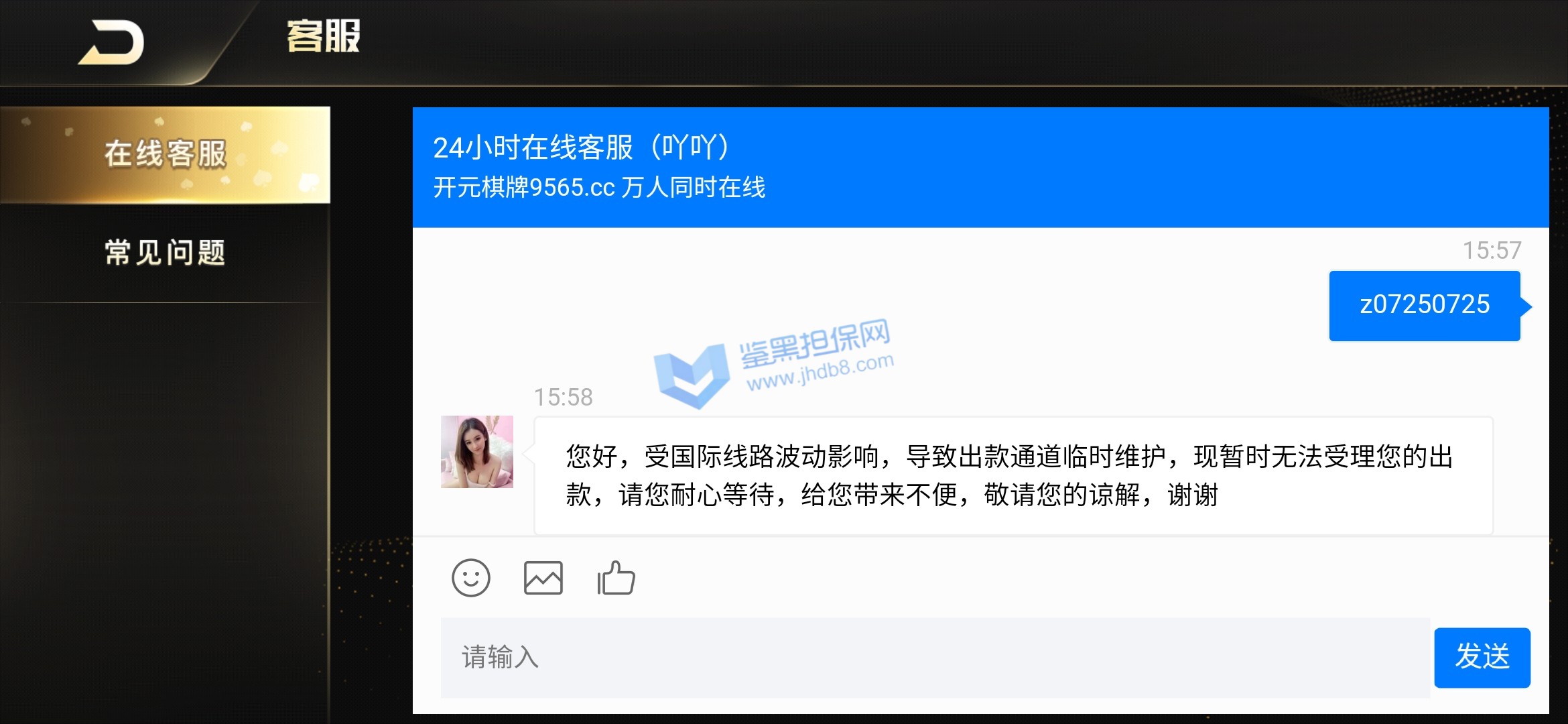
Task: Switch to the 常见问题 tab
Action: pos(165,253)
